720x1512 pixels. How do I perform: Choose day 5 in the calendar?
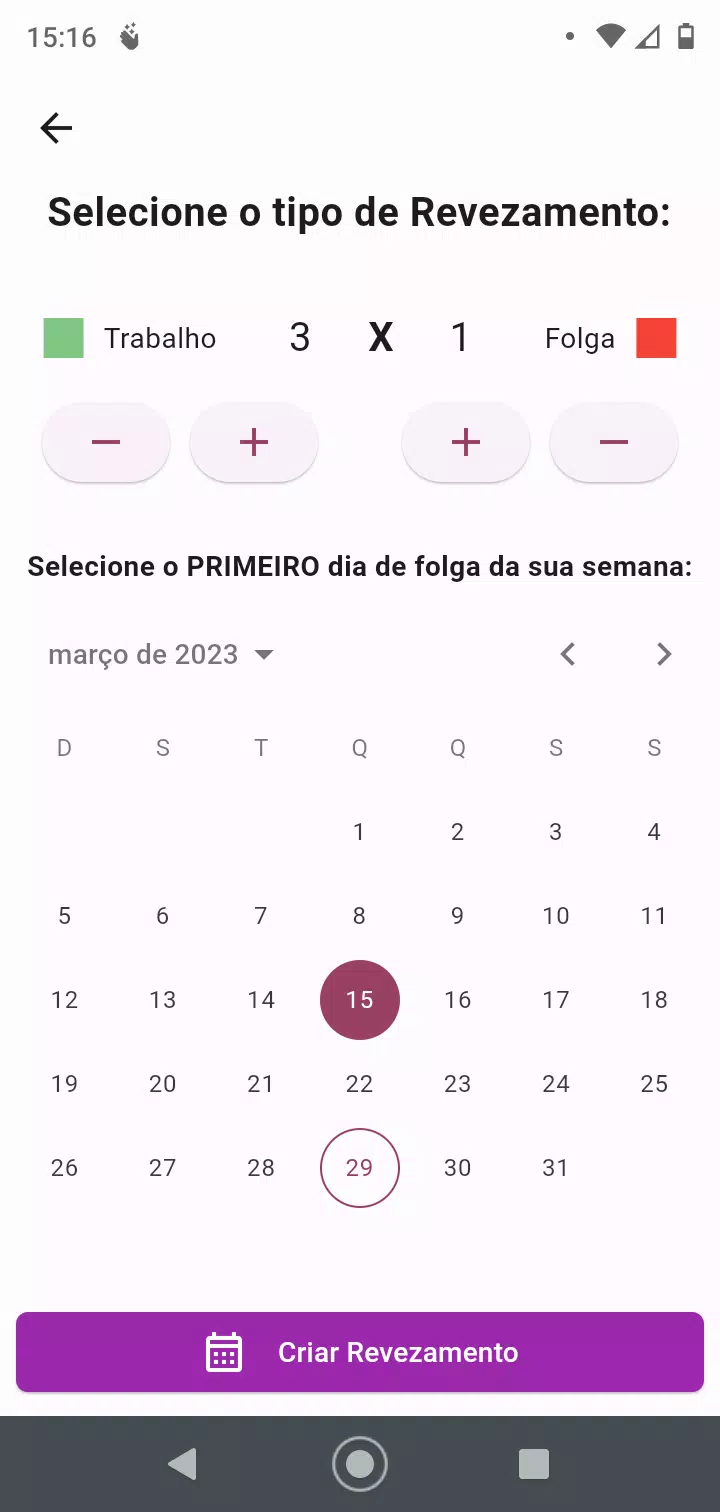(64, 916)
